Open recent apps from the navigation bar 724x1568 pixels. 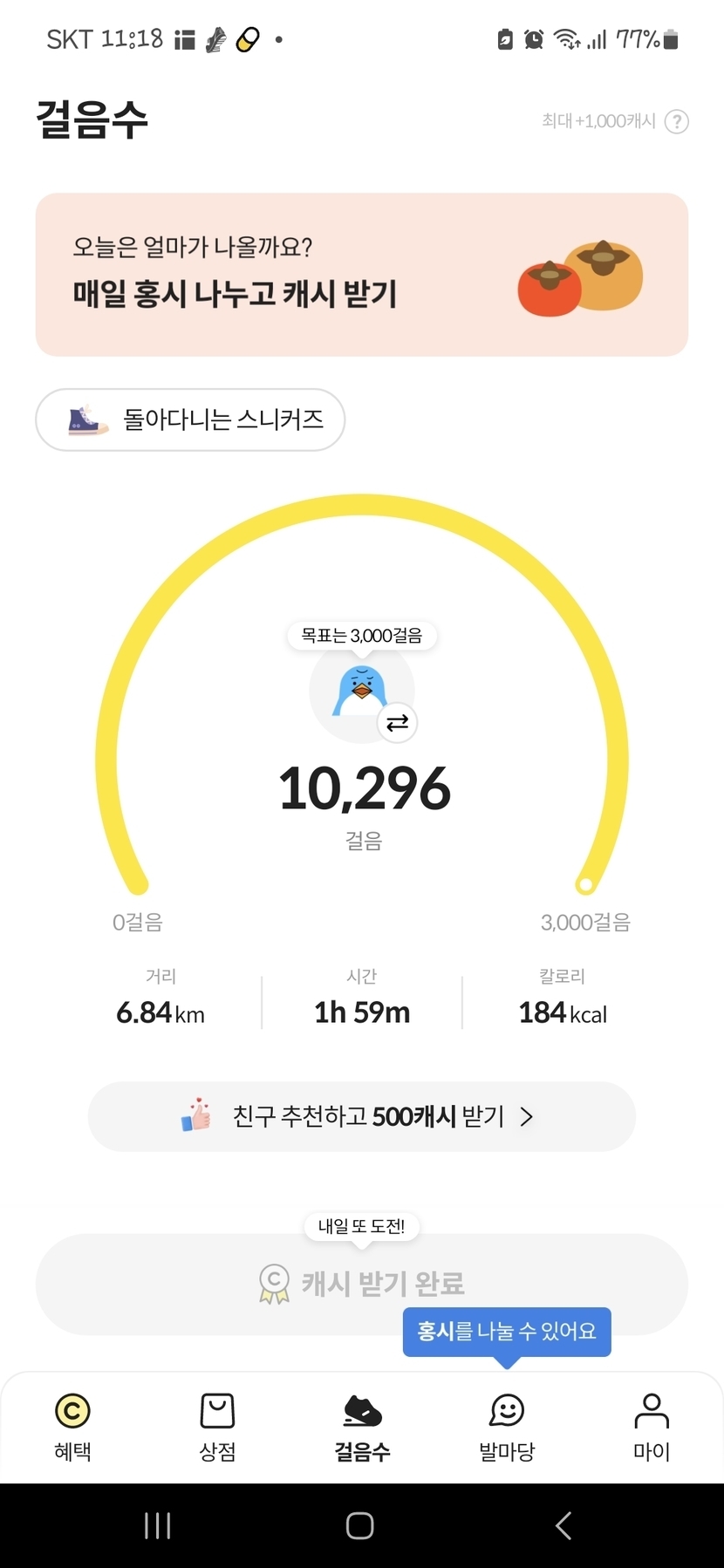tap(157, 1525)
